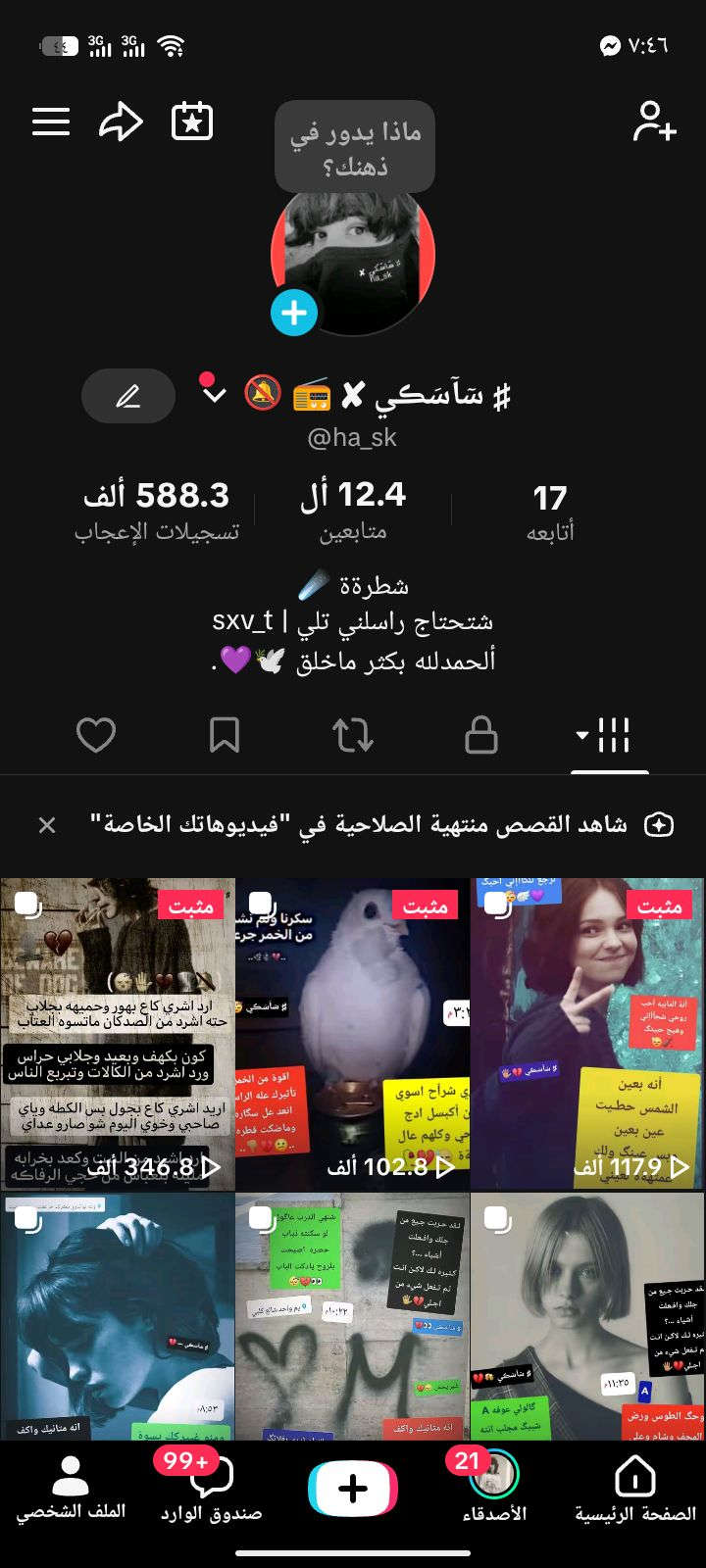Switch to the reposts tab
The image size is (706, 1568).
tap(353, 735)
